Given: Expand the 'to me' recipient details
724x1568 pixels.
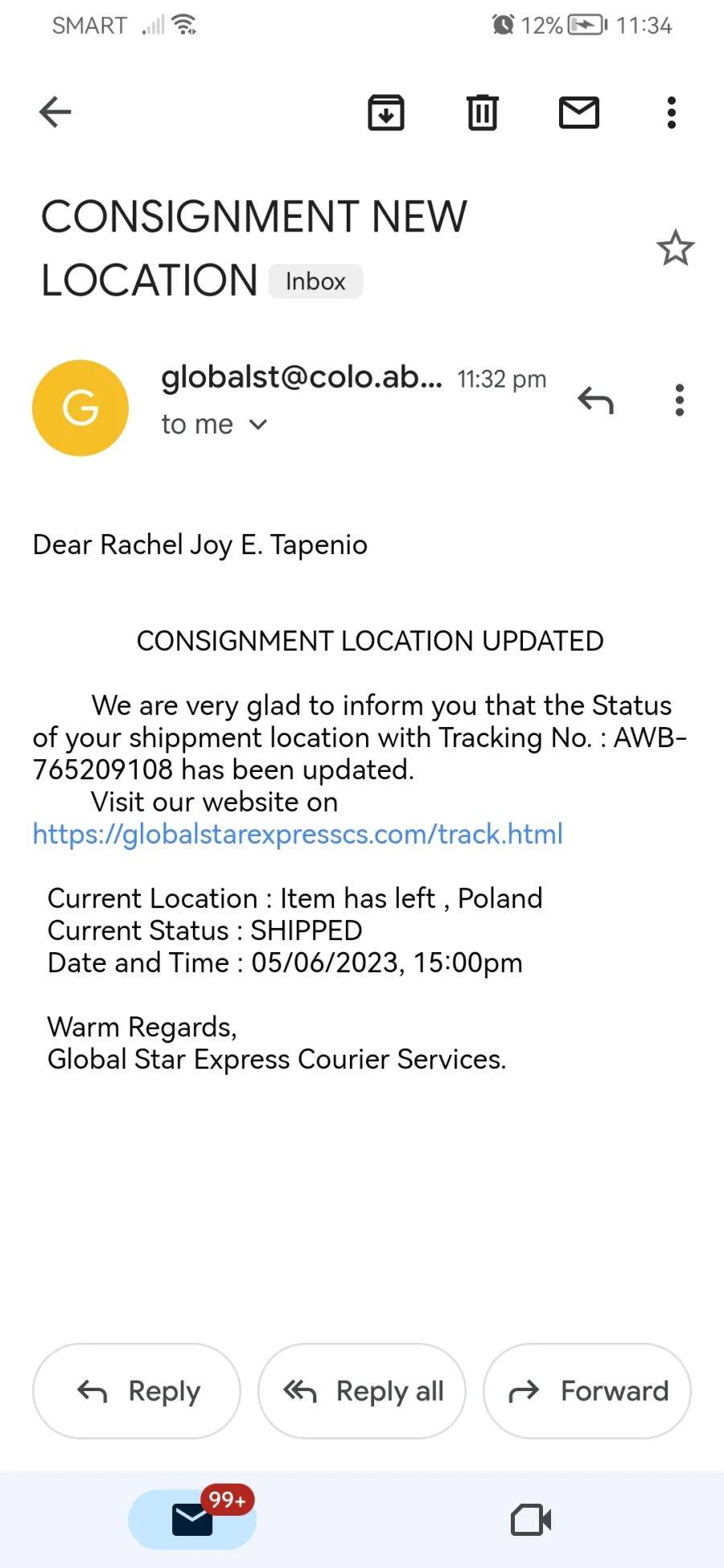Looking at the screenshot, I should coord(214,424).
